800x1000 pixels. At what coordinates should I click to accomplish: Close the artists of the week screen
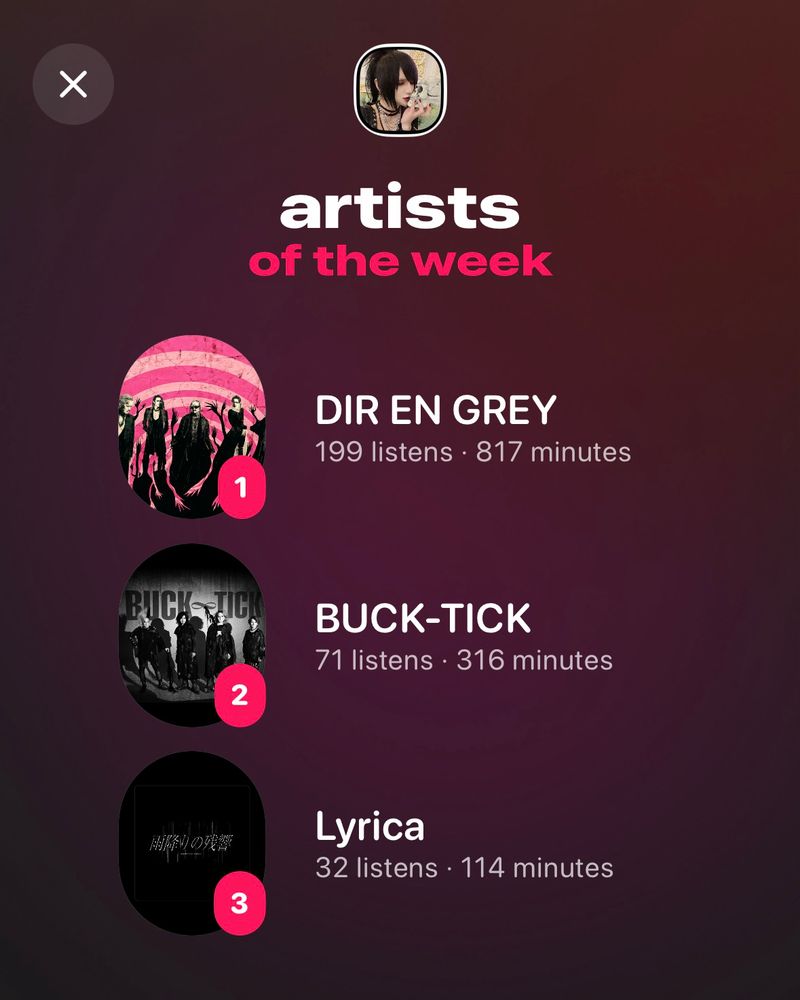pos(73,84)
